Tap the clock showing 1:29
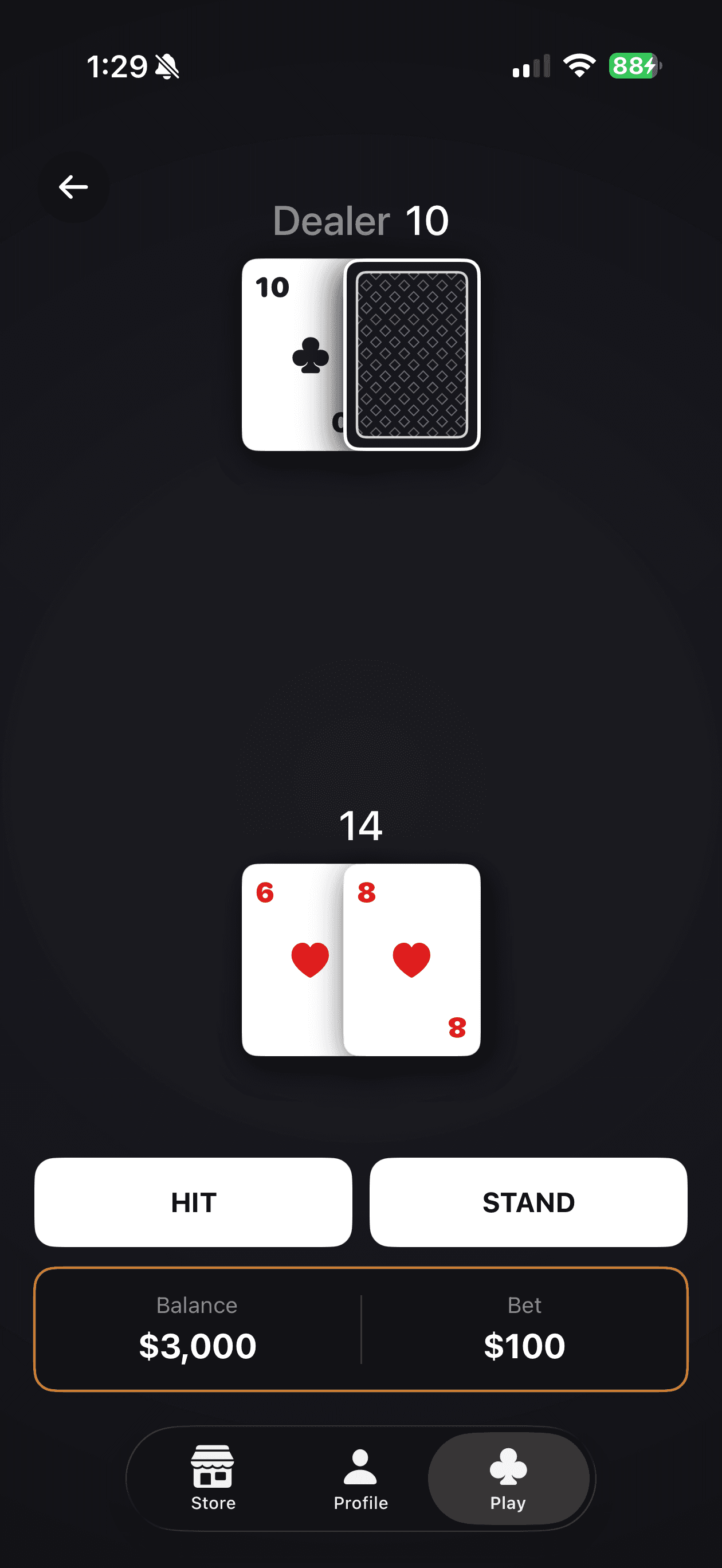The height and width of the screenshot is (1568, 722). (x=119, y=67)
